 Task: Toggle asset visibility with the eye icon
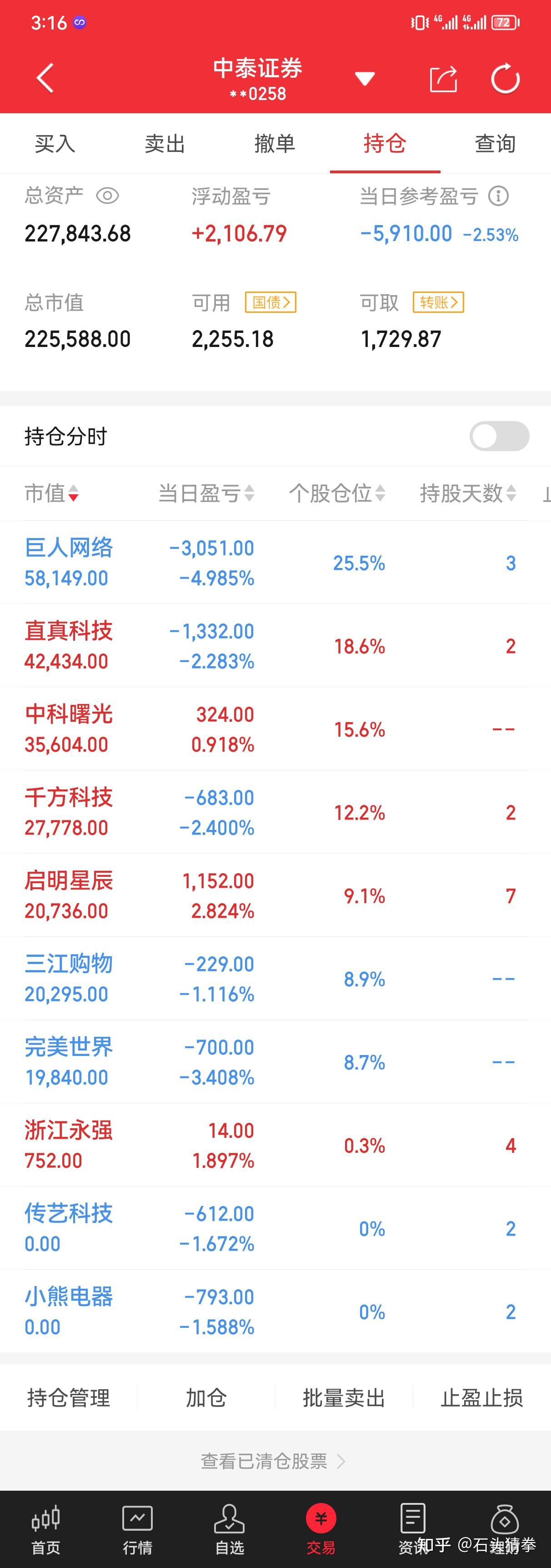tap(106, 196)
